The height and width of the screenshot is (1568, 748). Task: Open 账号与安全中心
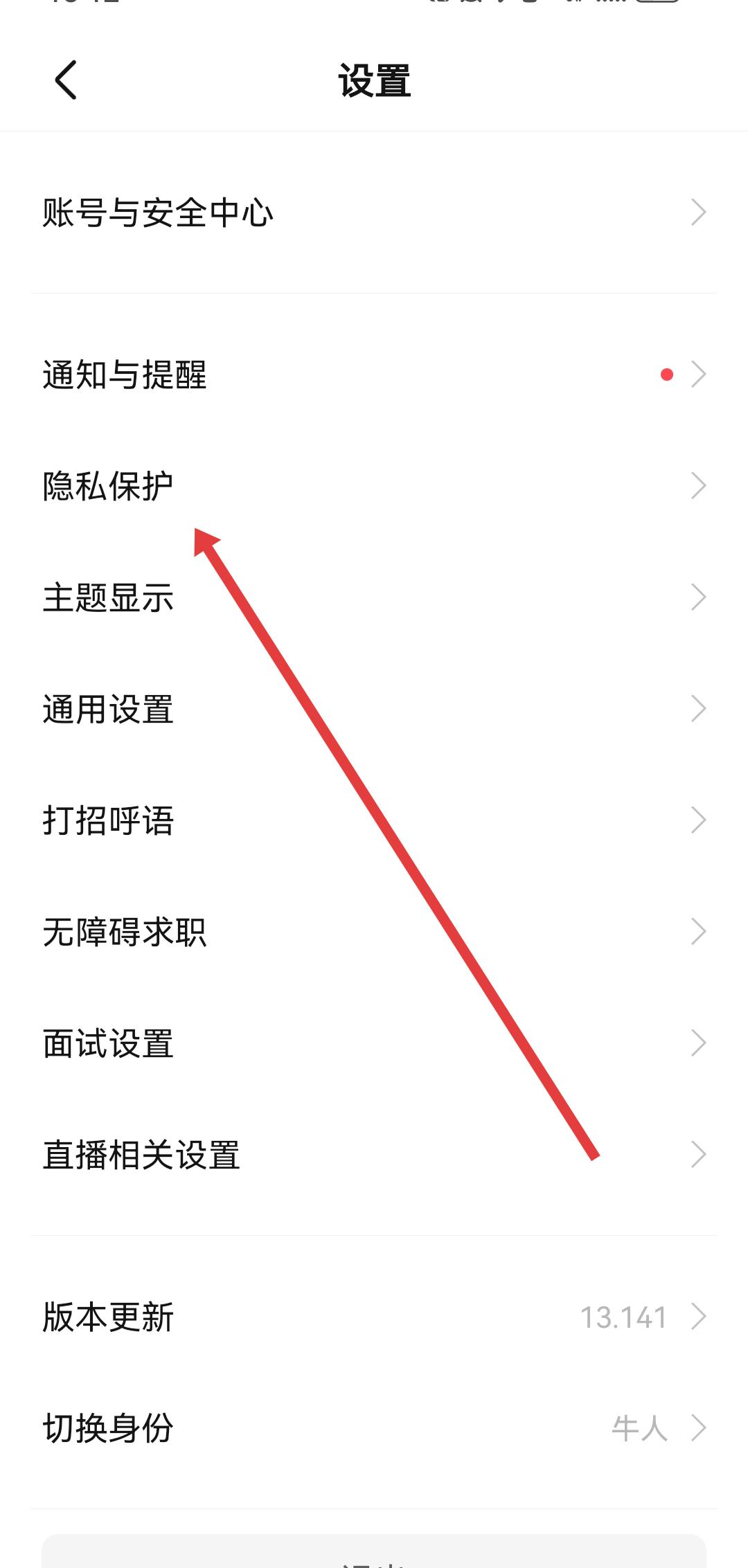(x=374, y=212)
